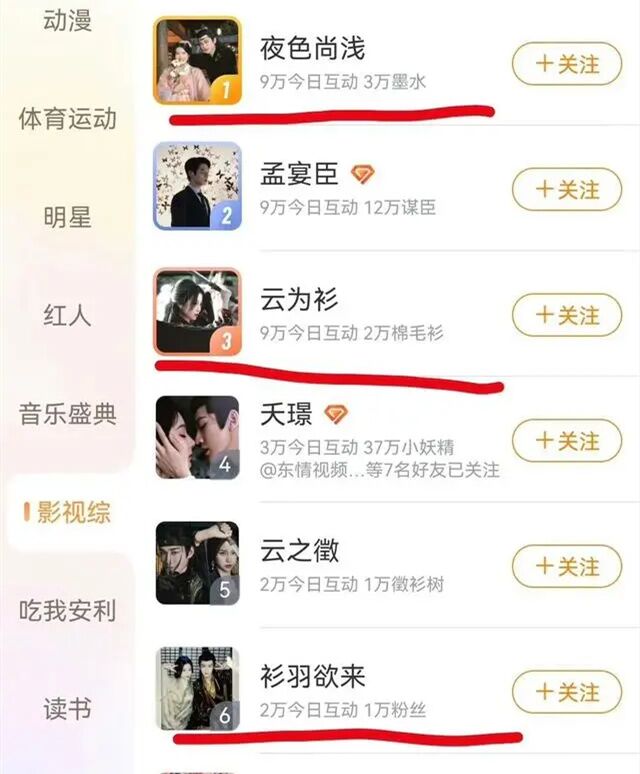The height and width of the screenshot is (774, 640).
Task: Go to the 音乐盛典 category
Action: point(67,413)
